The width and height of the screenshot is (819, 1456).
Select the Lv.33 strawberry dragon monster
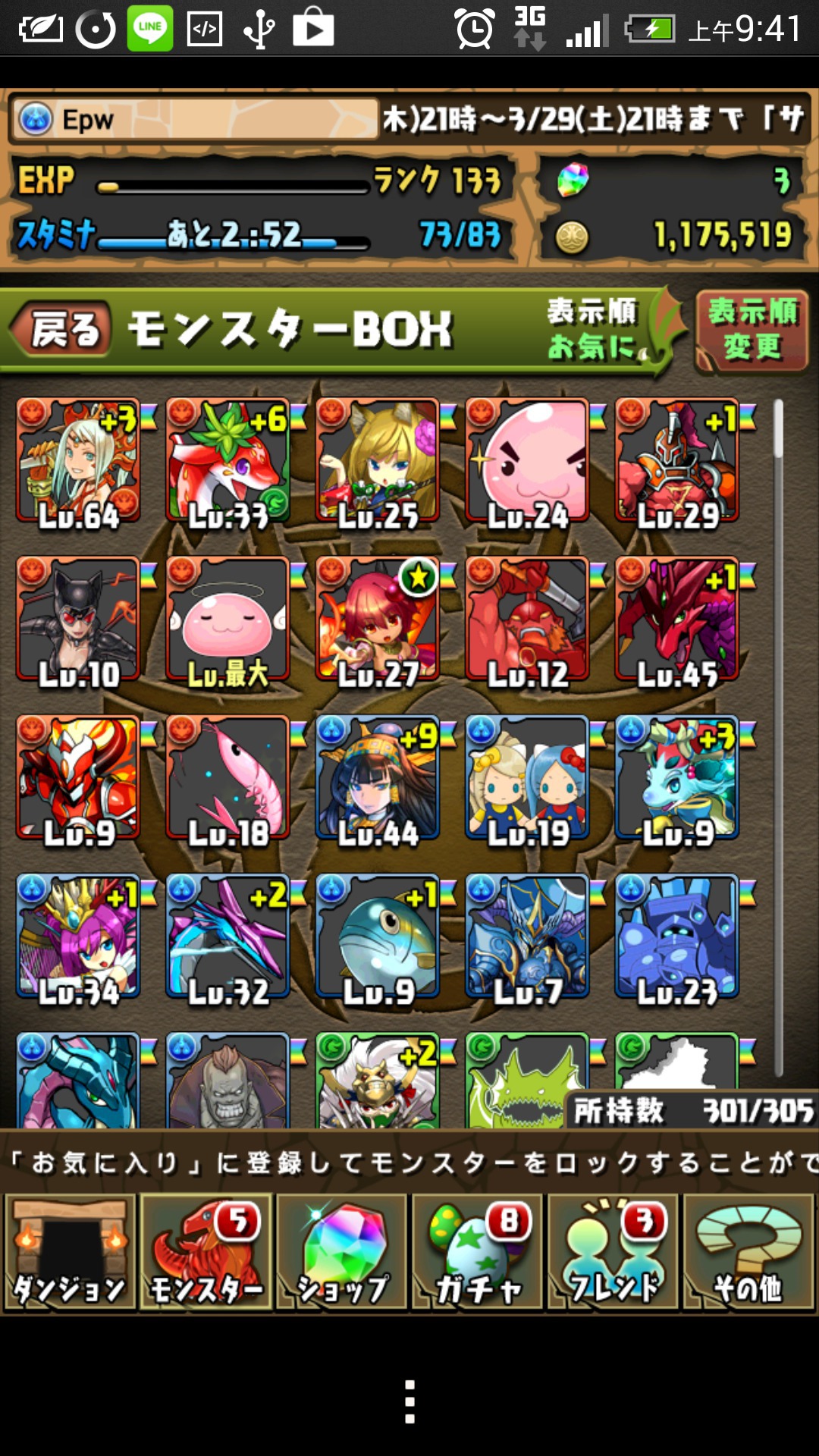click(x=228, y=461)
